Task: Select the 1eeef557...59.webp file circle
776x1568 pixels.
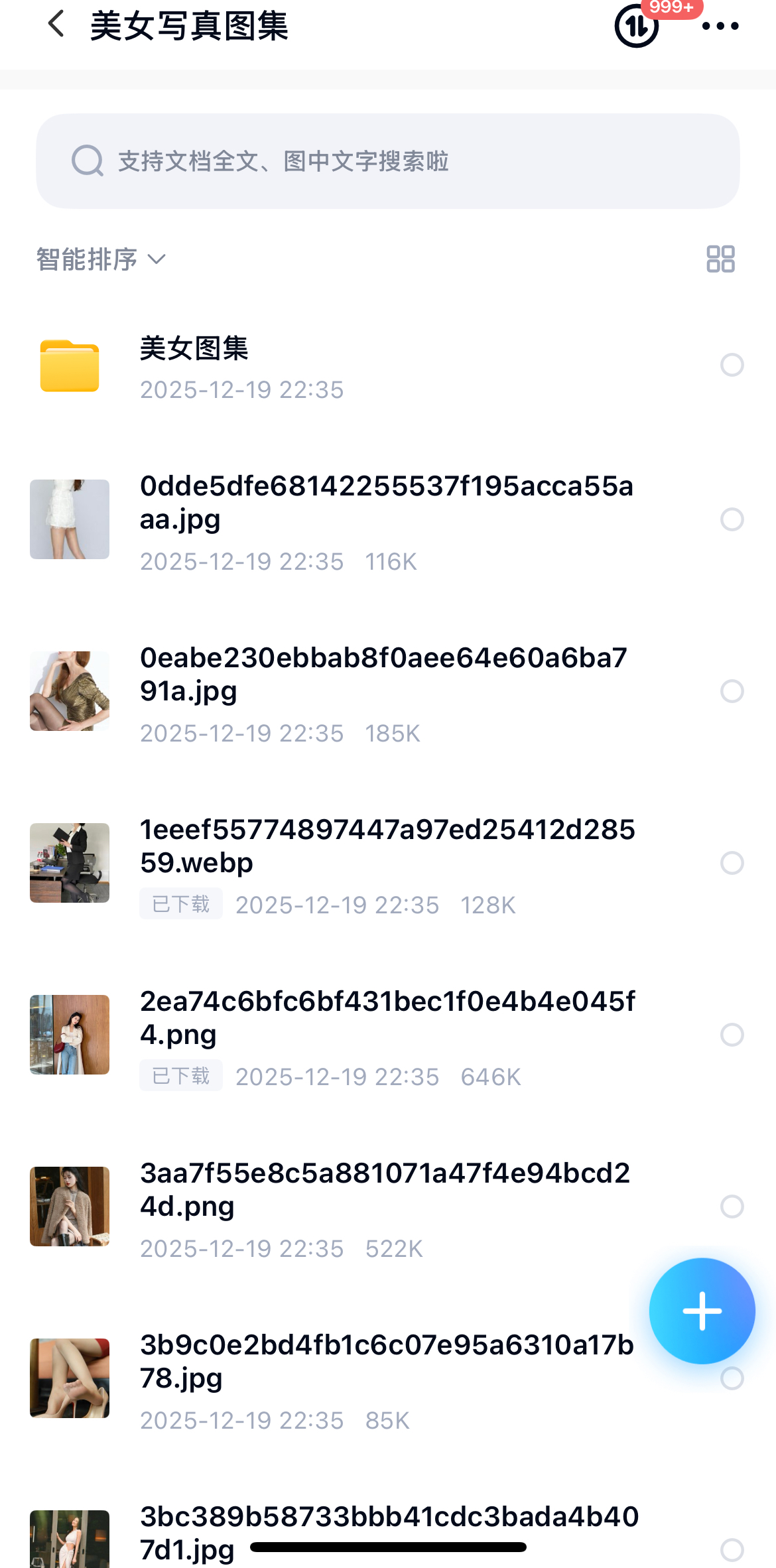Action: coord(732,863)
